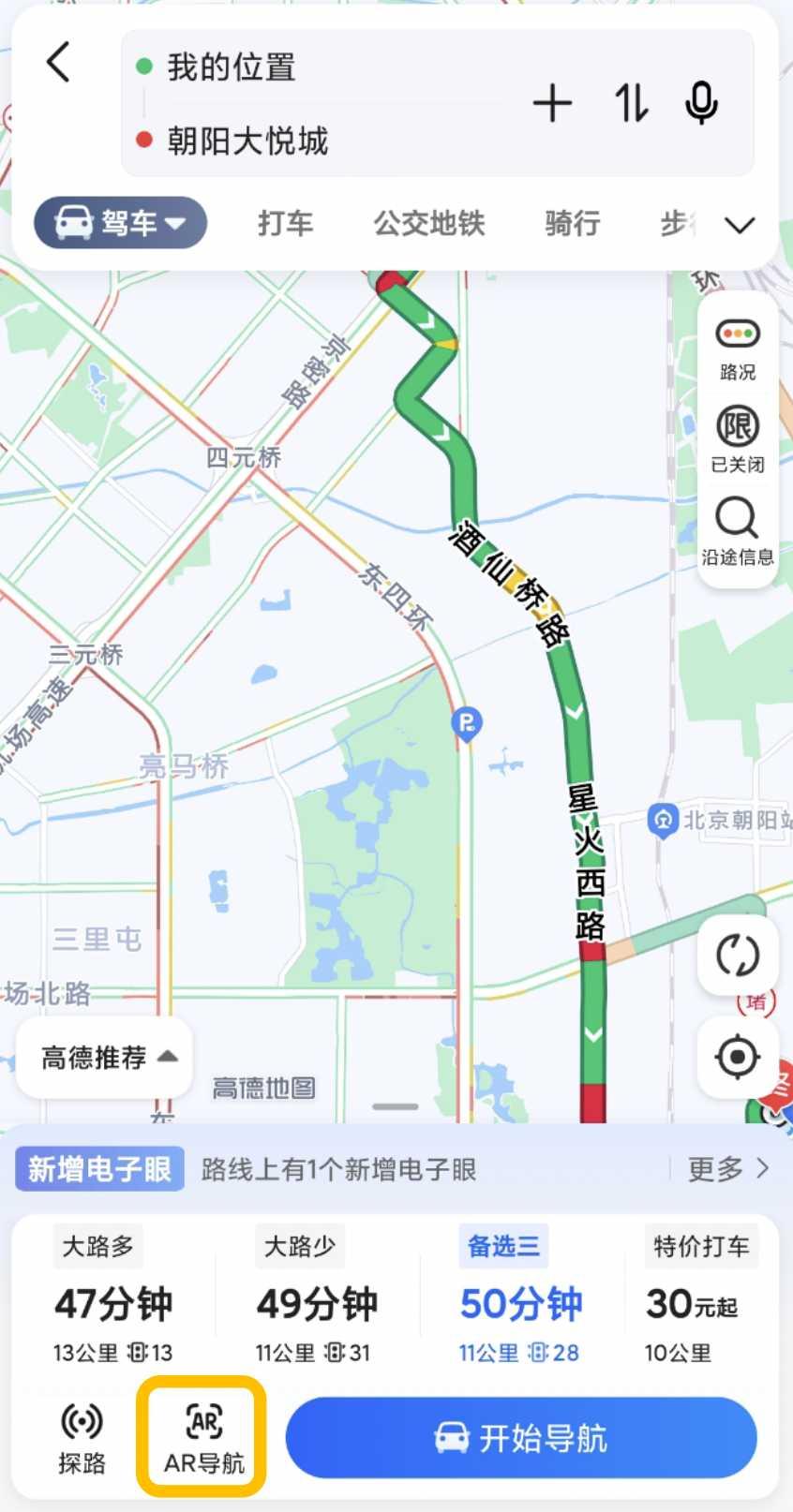The image size is (793, 1512).
Task: Open the 驾车 mode dropdown
Action: (x=120, y=223)
